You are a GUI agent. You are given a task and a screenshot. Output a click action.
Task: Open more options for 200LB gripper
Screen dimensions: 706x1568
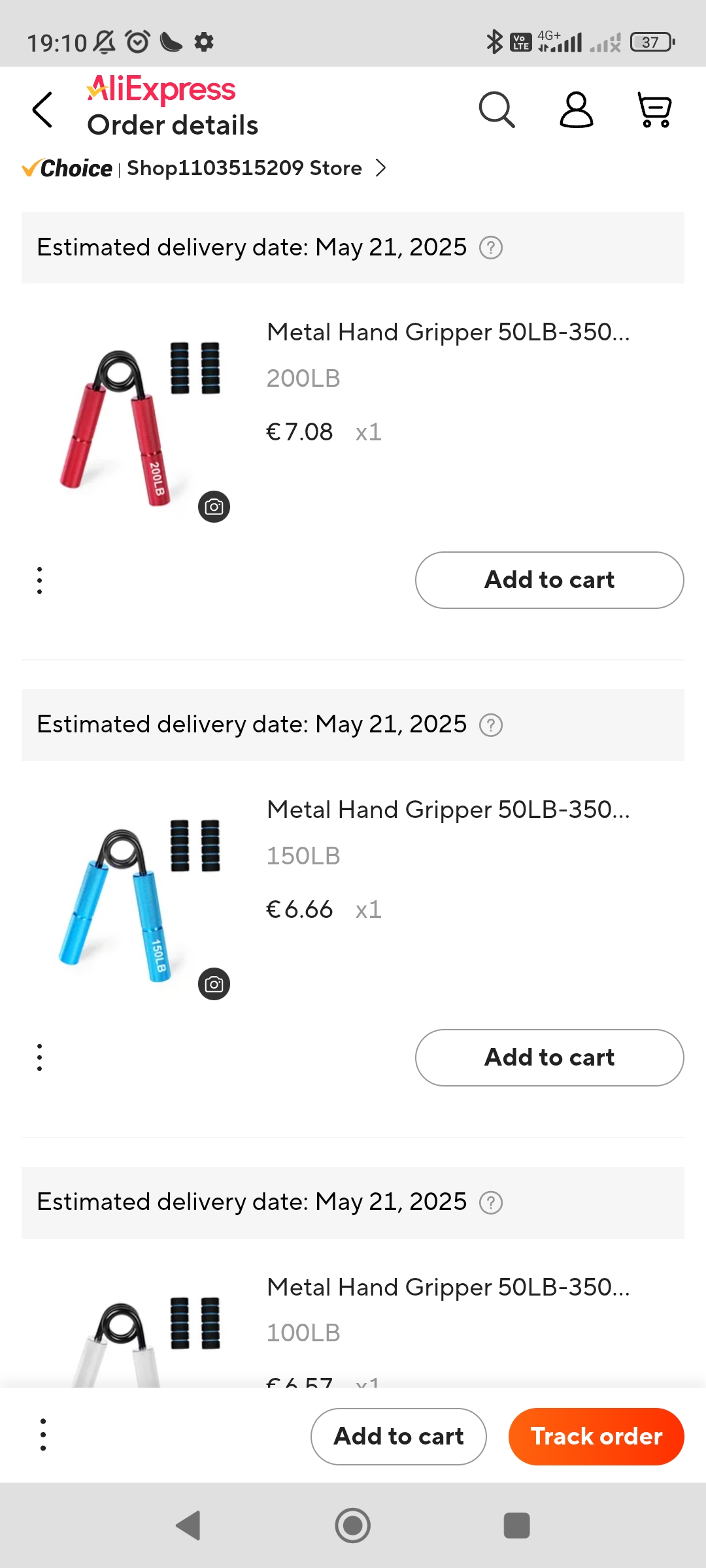40,580
